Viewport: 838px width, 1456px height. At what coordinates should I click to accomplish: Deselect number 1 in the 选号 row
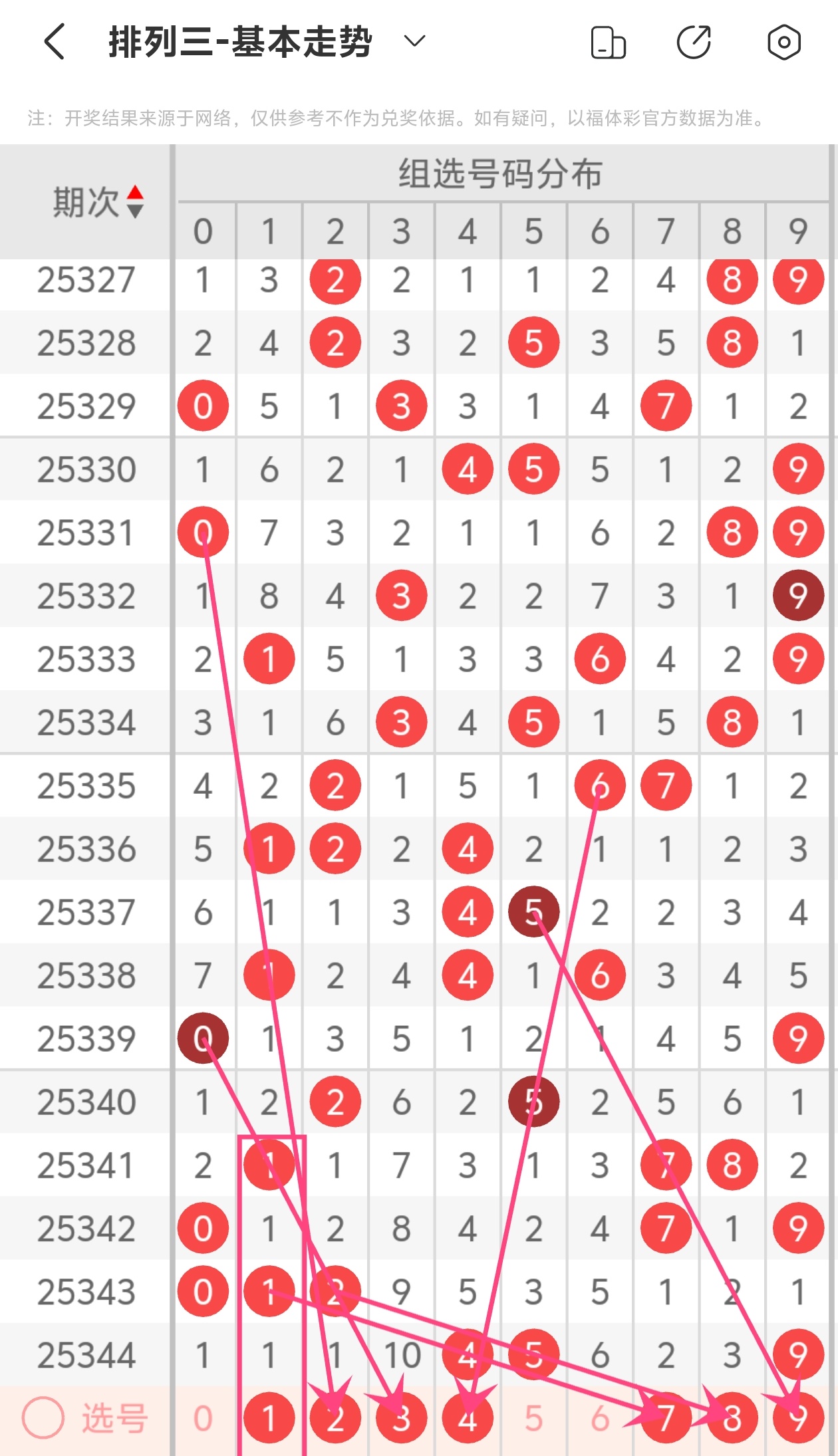pos(269,1418)
